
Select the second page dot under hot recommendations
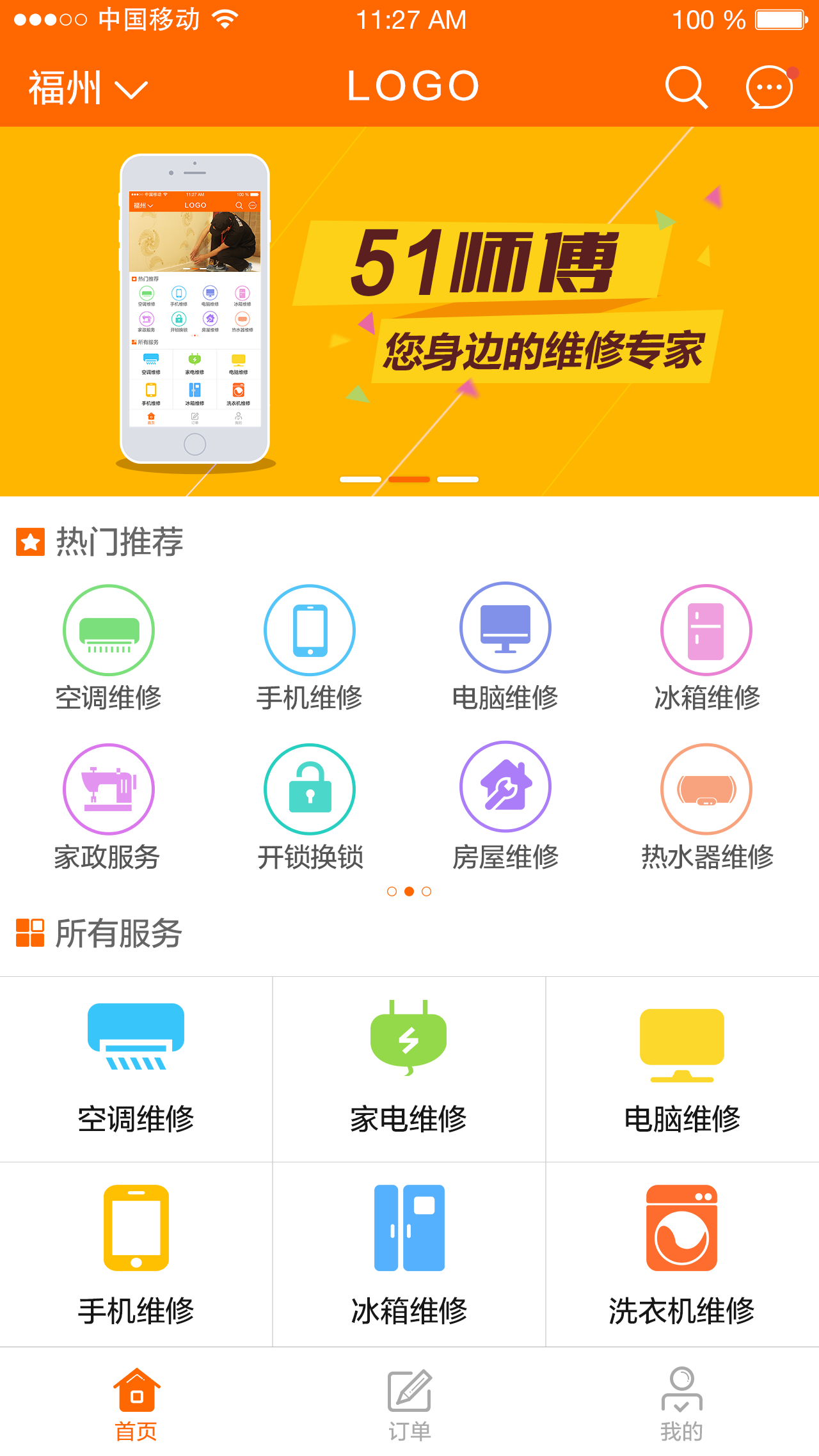pos(409,890)
